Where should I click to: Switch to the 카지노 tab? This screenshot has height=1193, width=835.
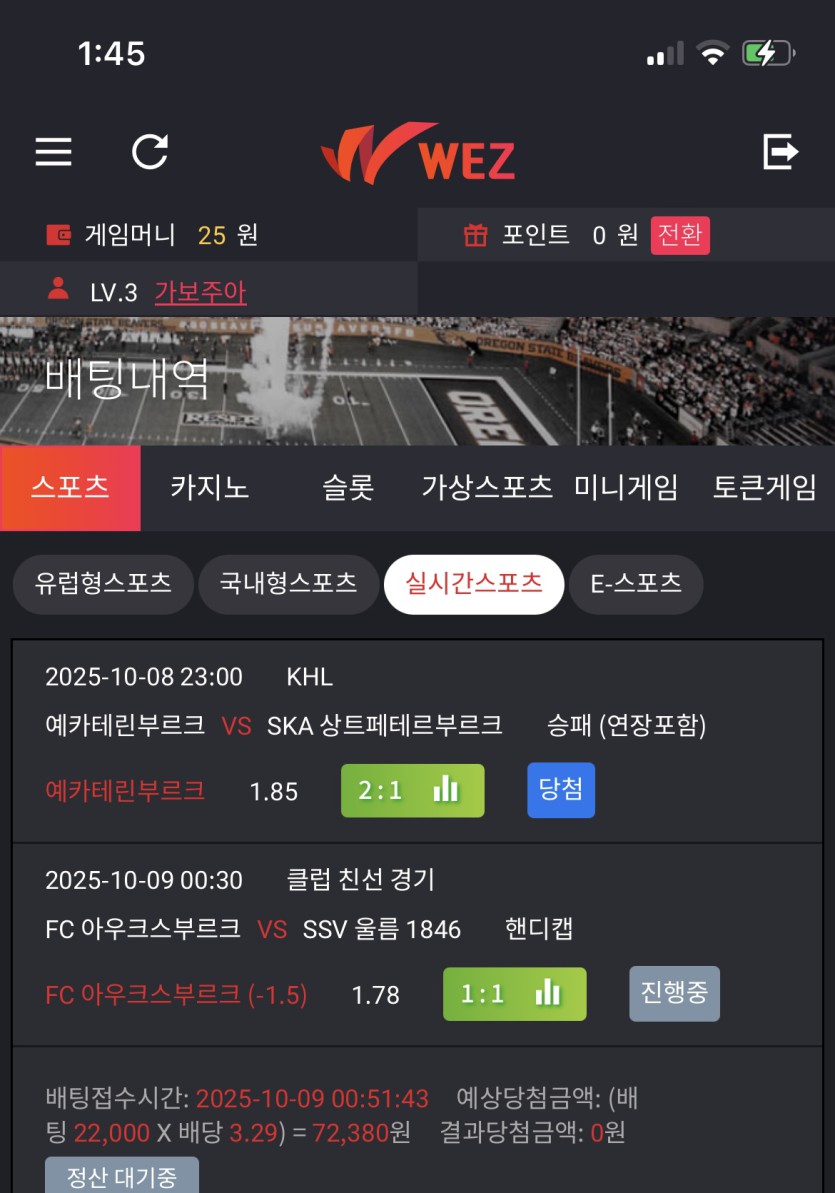click(209, 488)
